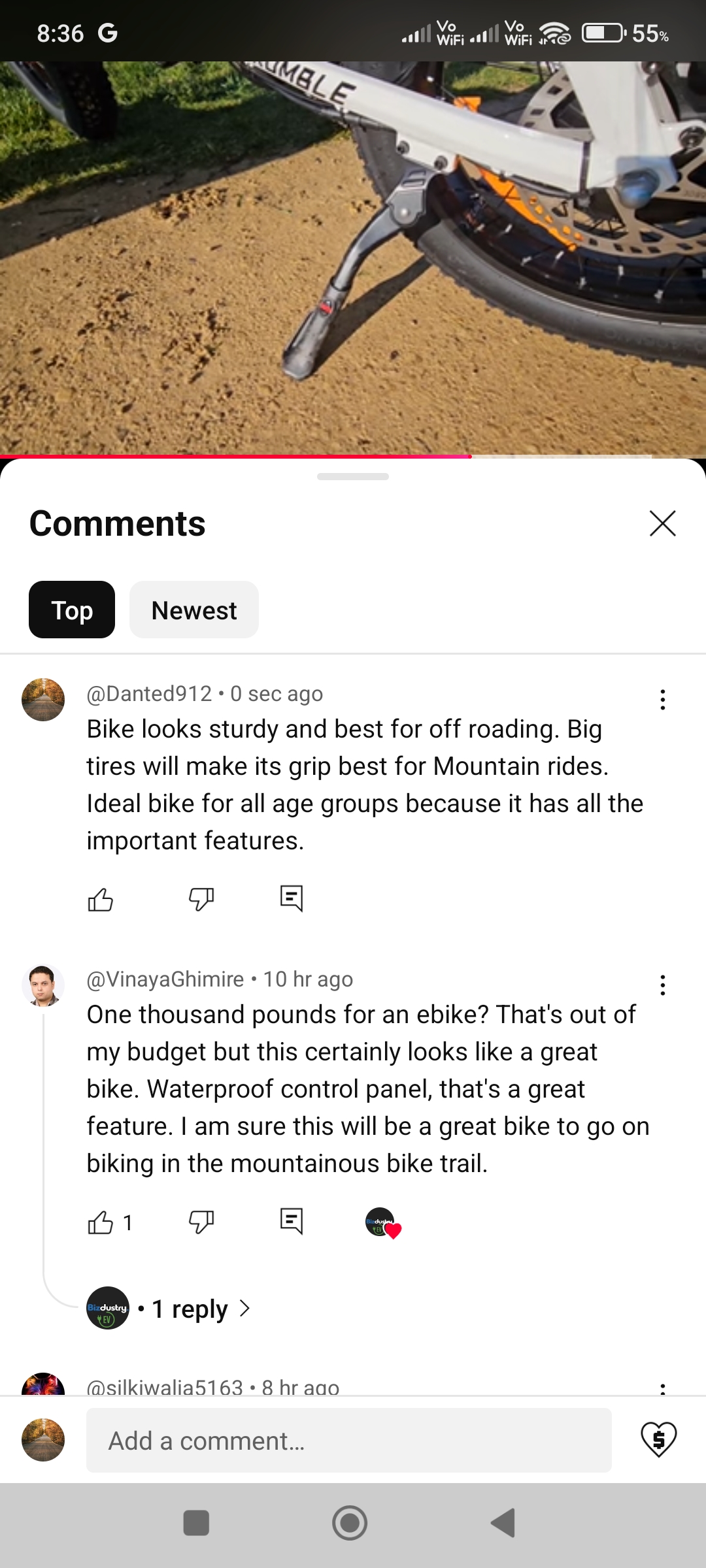Image resolution: width=706 pixels, height=1568 pixels.
Task: Close the Comments panel
Action: pos(662,523)
